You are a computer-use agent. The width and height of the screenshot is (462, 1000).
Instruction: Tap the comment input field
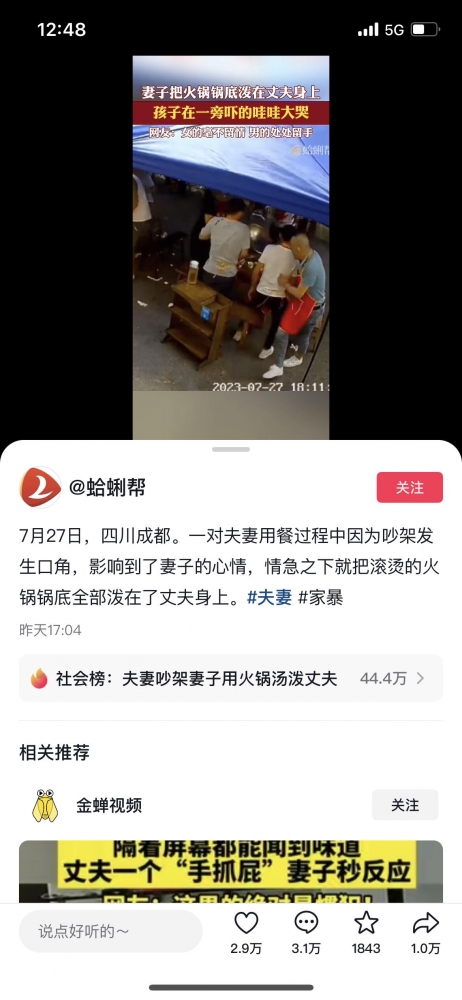(x=110, y=931)
